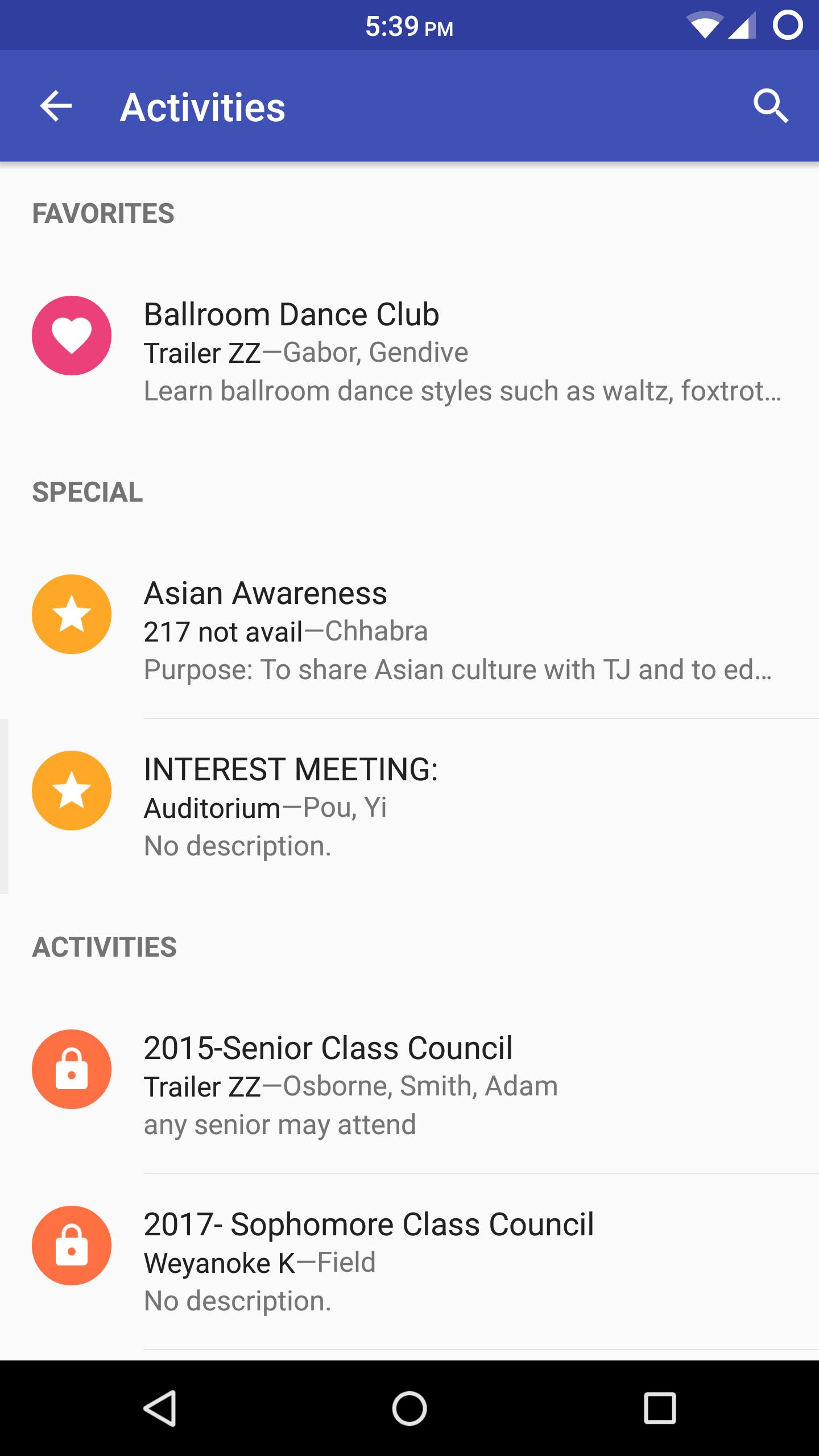Open the search icon in the app bar

771,106
